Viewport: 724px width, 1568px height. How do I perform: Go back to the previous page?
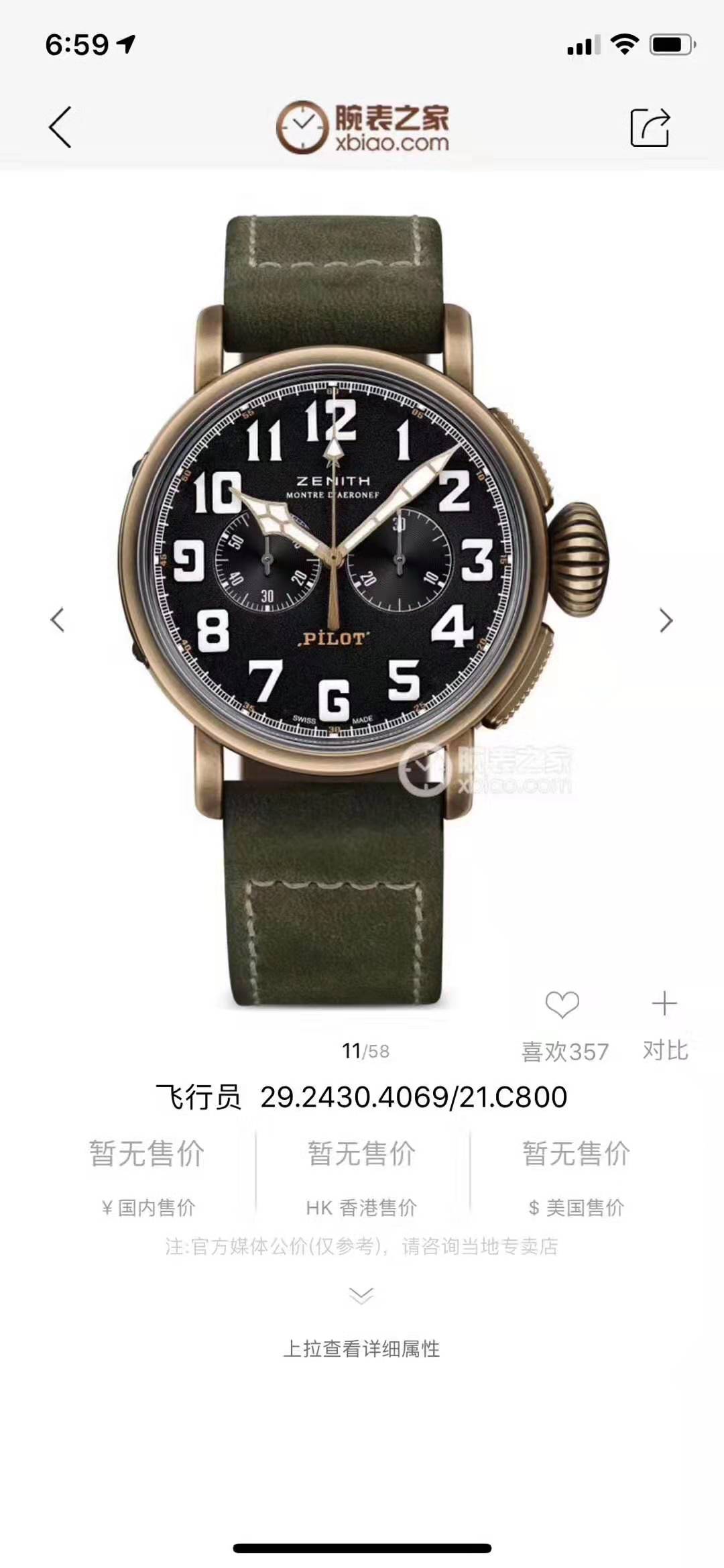60,127
